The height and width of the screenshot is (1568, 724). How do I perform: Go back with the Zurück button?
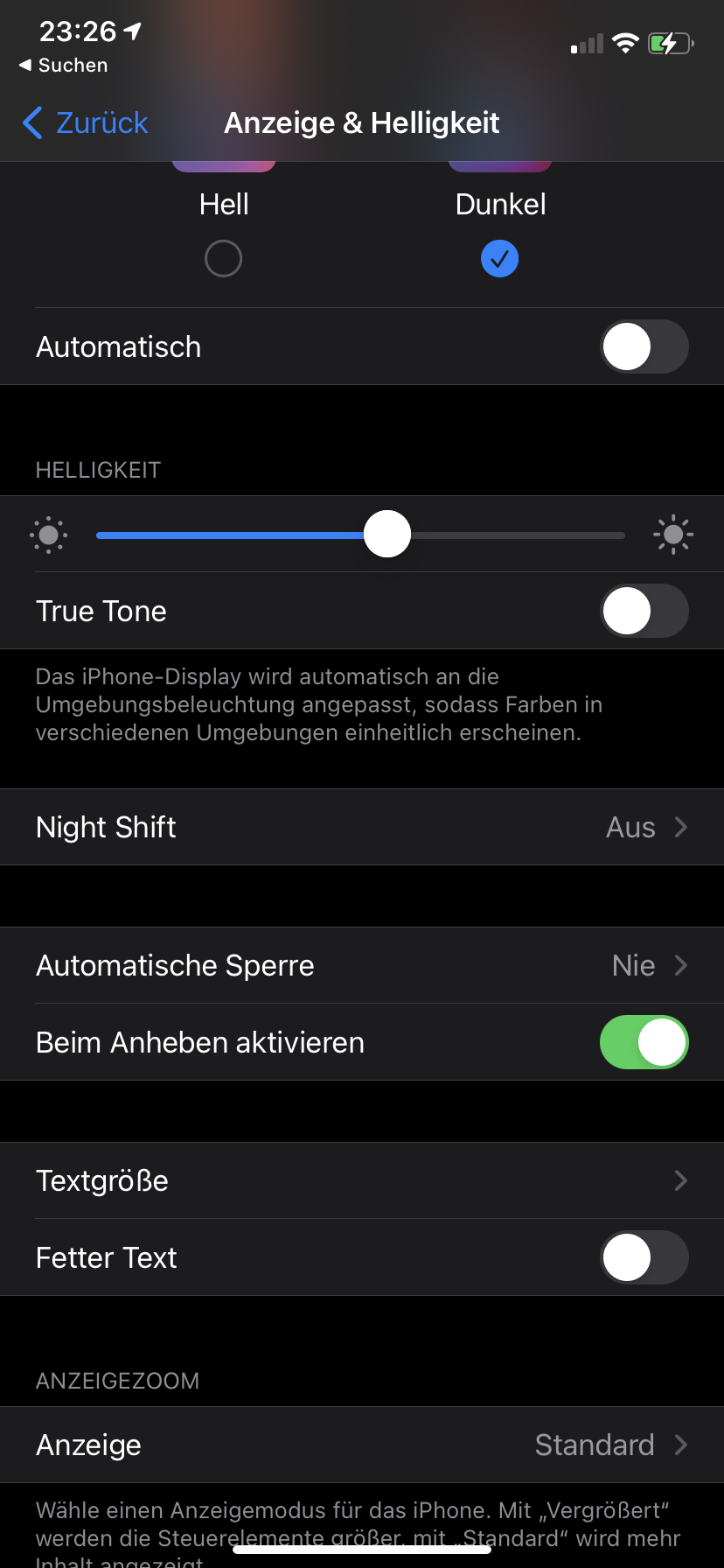coord(86,123)
